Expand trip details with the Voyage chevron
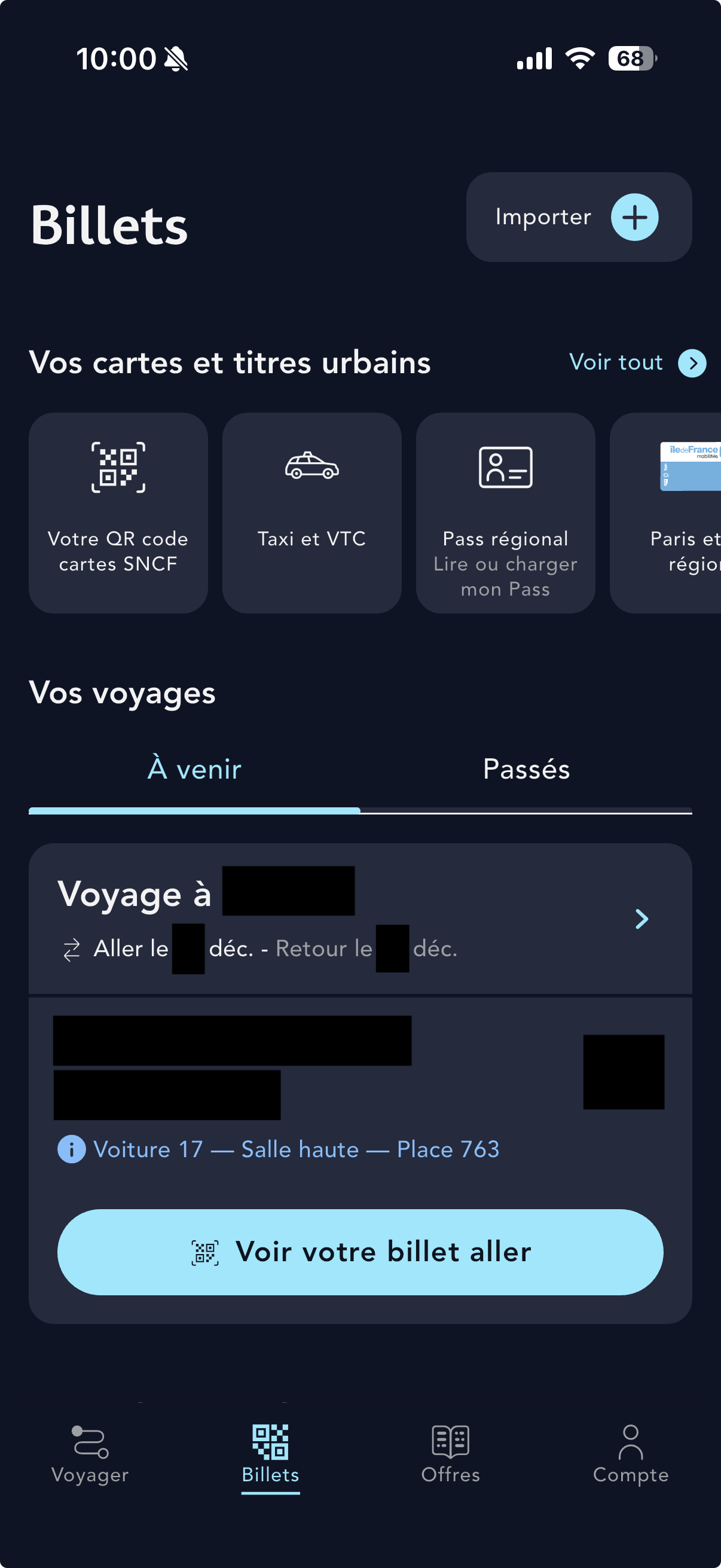Viewport: 721px width, 1568px height. pyautogui.click(x=641, y=919)
